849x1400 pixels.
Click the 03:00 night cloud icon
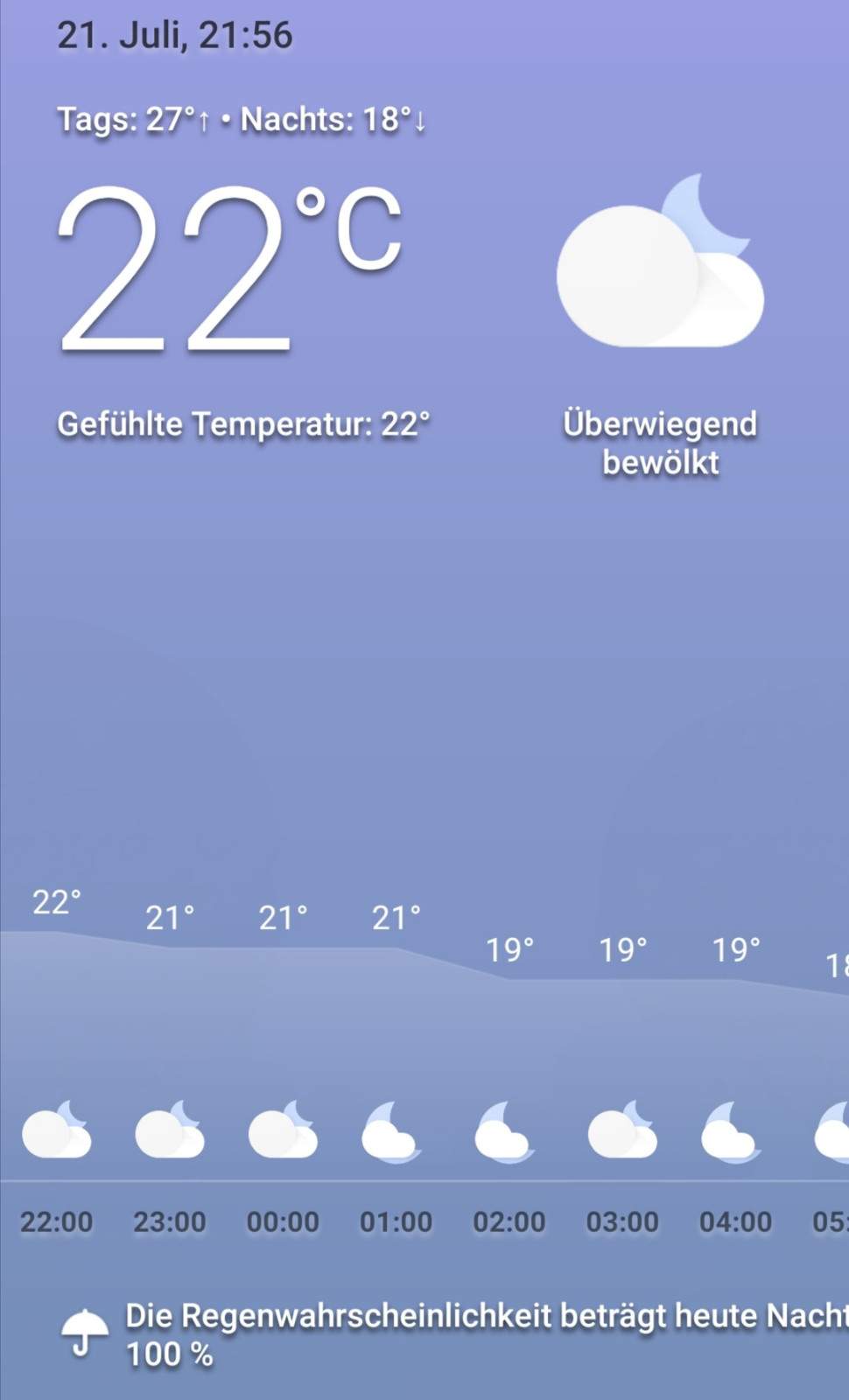pos(623,1133)
